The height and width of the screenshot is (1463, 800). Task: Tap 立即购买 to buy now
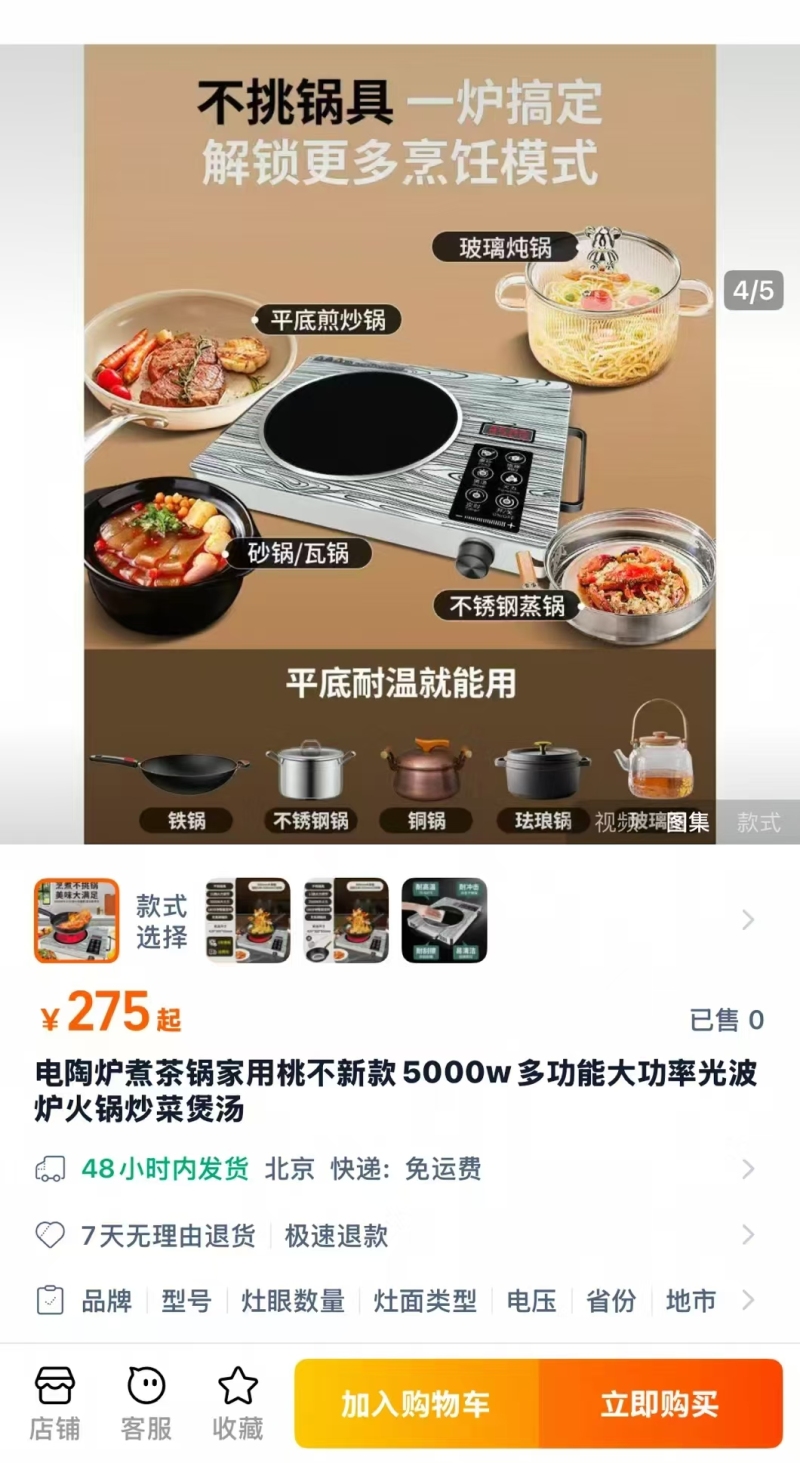click(660, 1404)
